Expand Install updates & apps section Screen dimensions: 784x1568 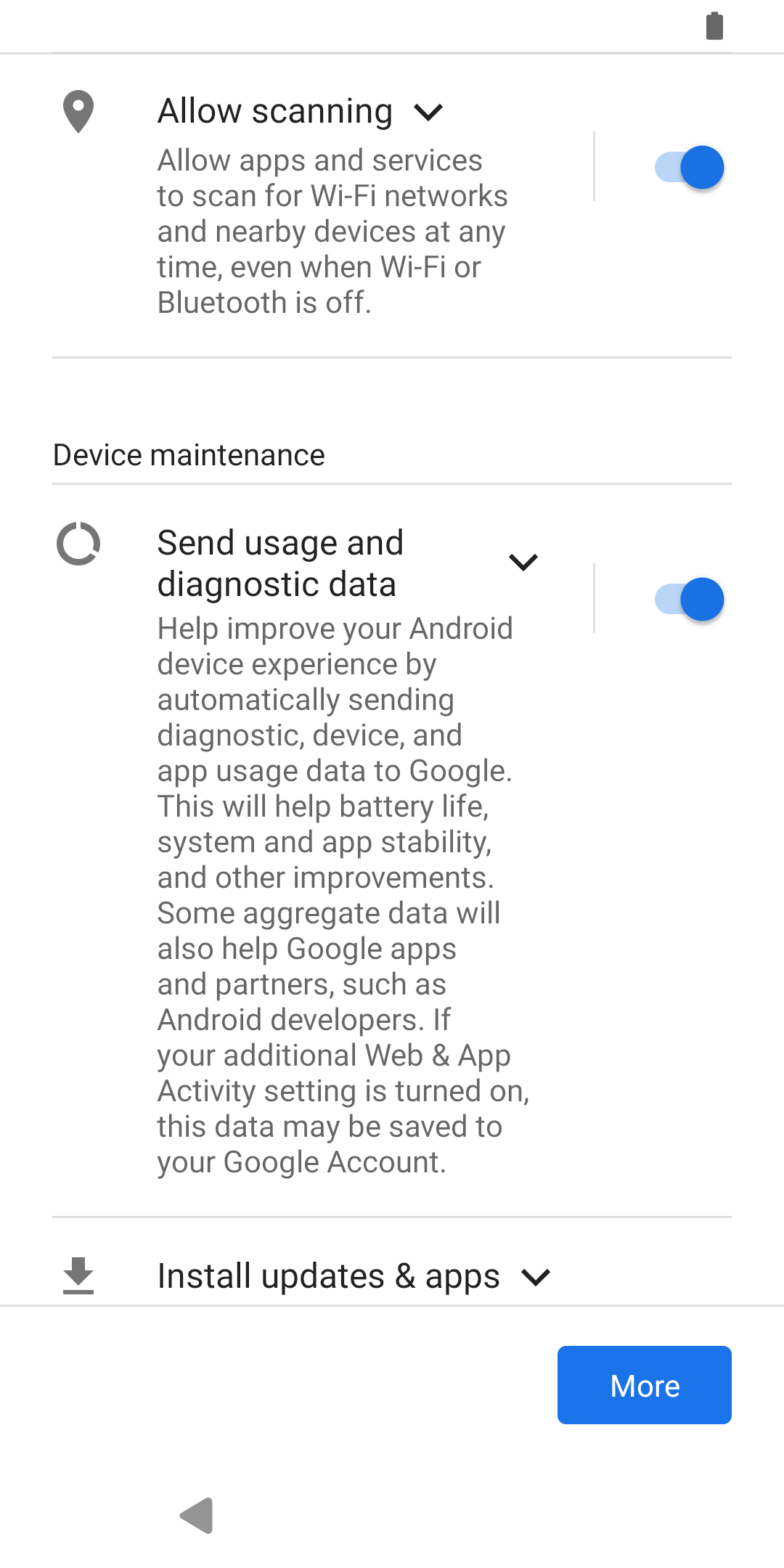pos(536,1277)
